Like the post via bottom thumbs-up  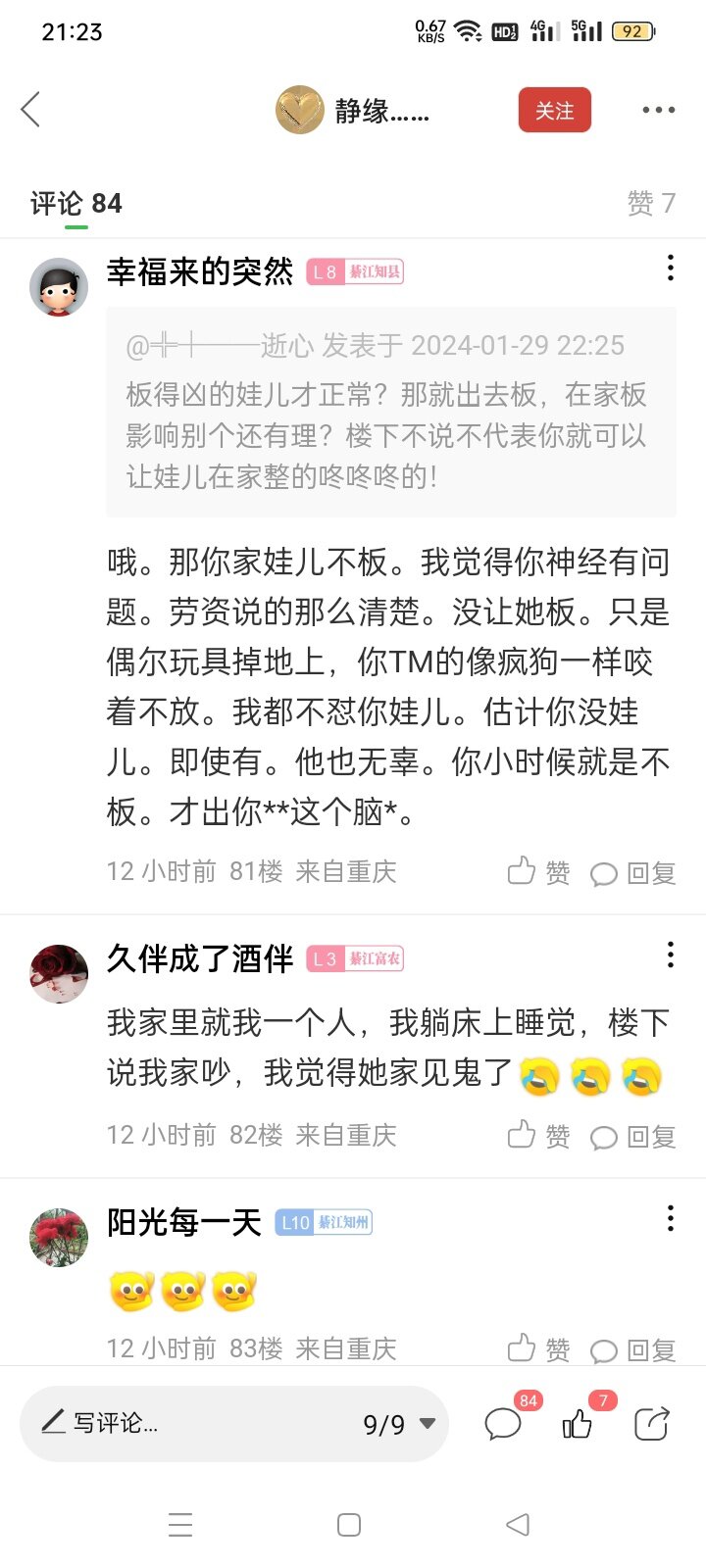pyautogui.click(x=579, y=1423)
